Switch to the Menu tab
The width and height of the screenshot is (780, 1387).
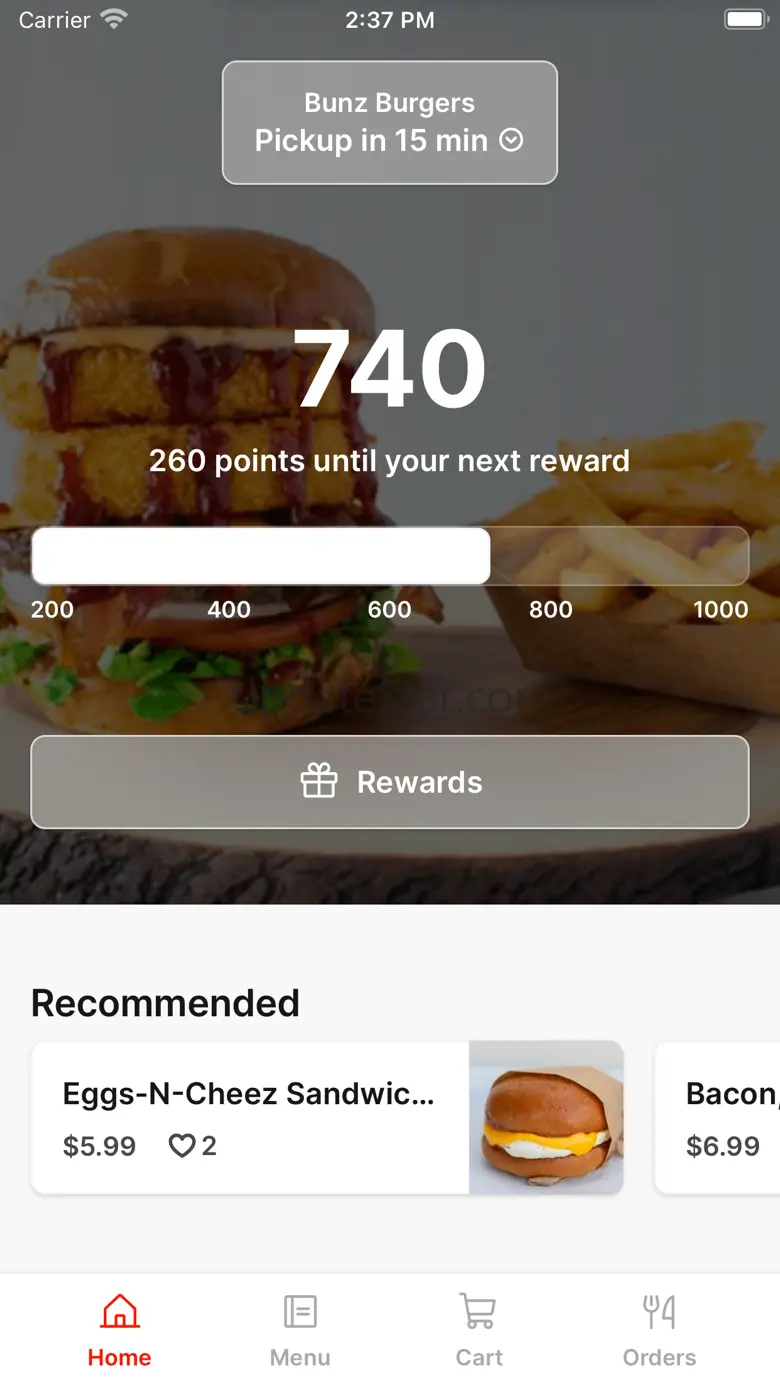pyautogui.click(x=300, y=1330)
